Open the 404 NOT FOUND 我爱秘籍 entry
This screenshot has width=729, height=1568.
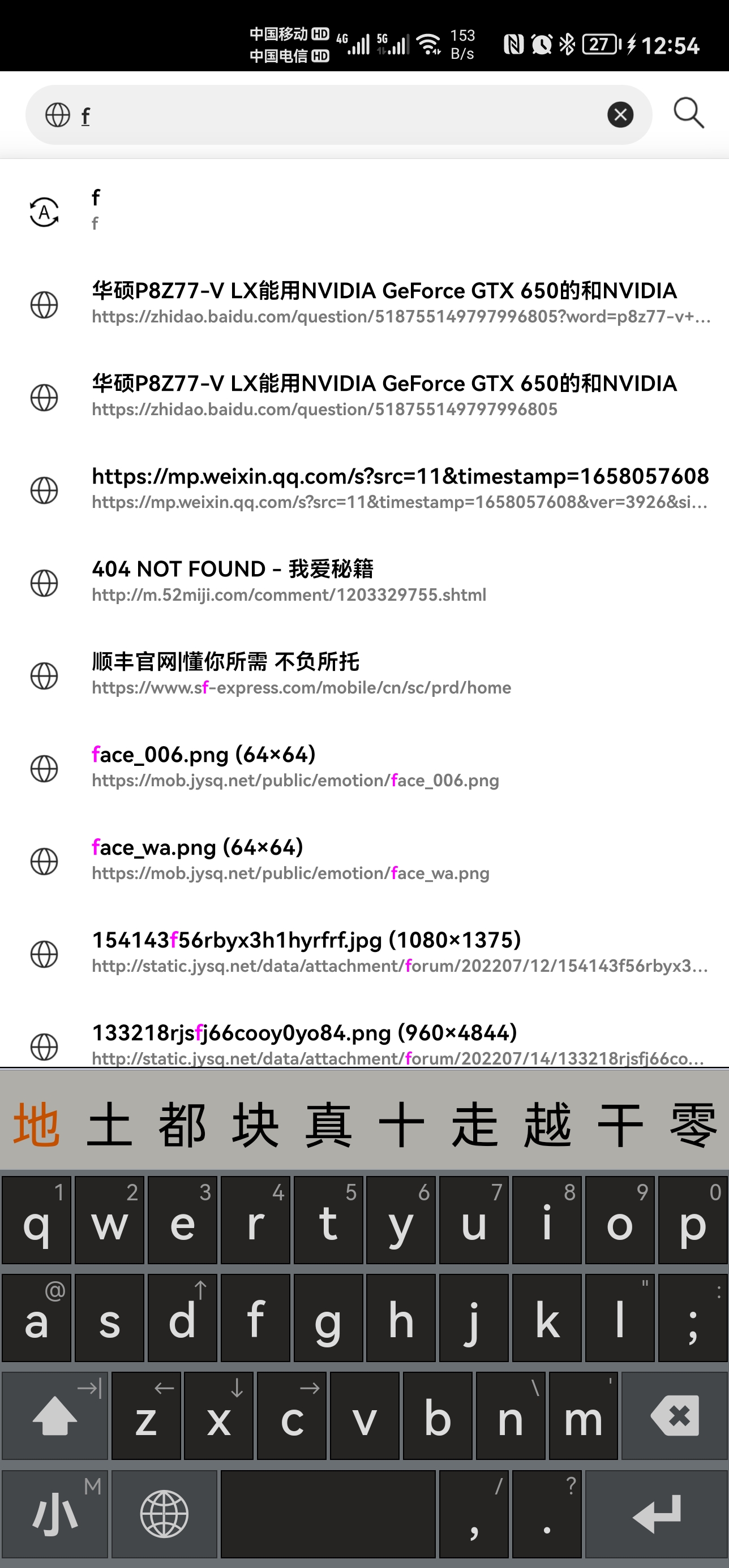[364, 581]
